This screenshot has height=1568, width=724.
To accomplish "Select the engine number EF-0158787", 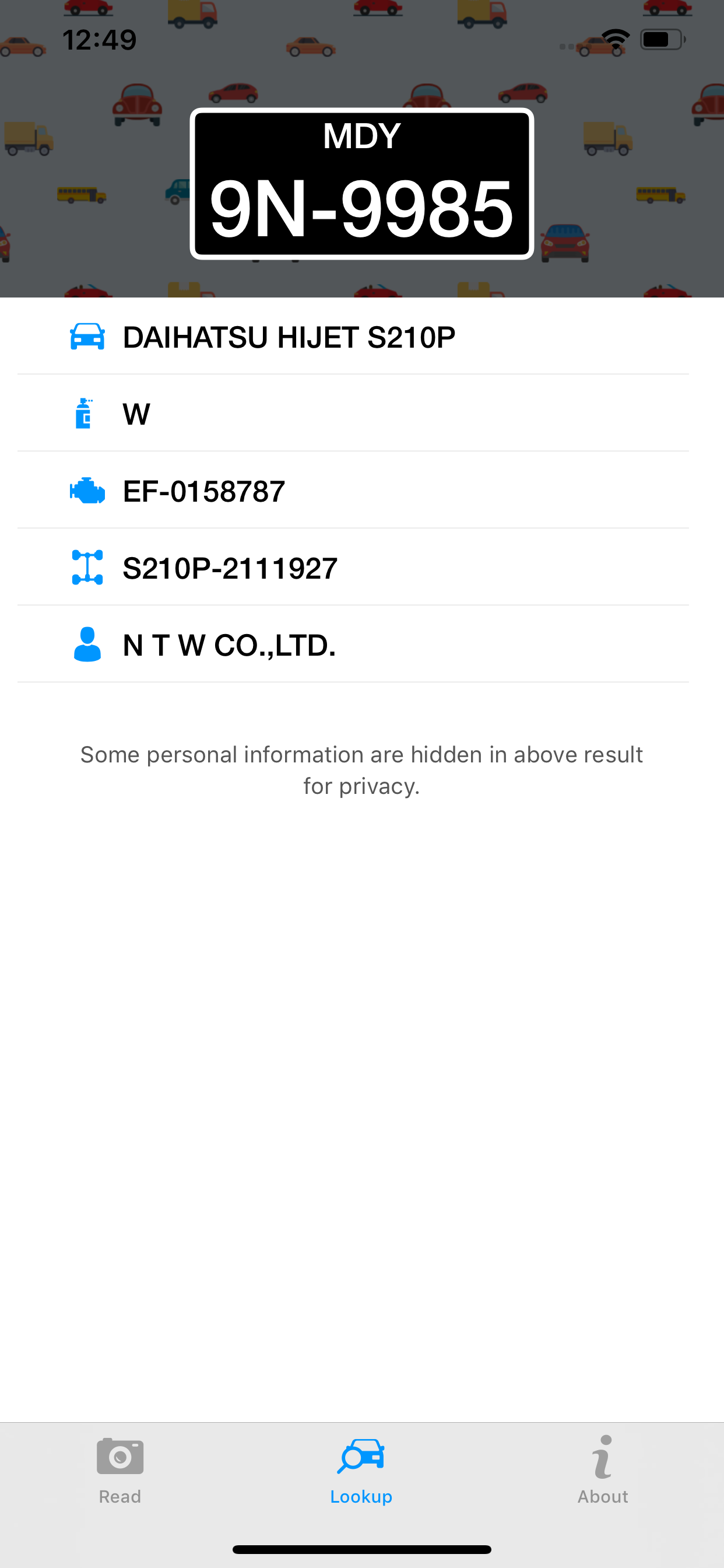I will pos(203,490).
